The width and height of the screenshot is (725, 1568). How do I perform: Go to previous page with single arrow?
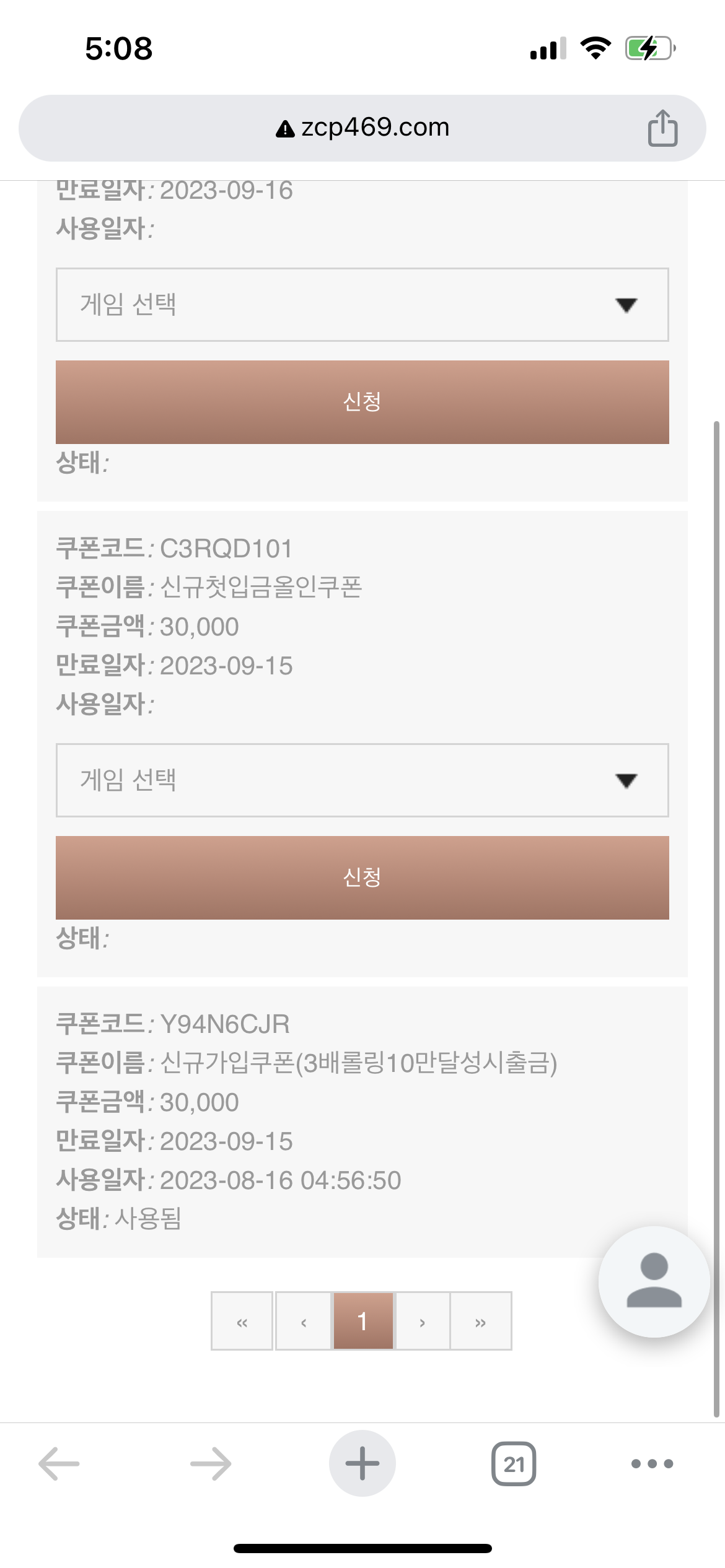point(303,1320)
